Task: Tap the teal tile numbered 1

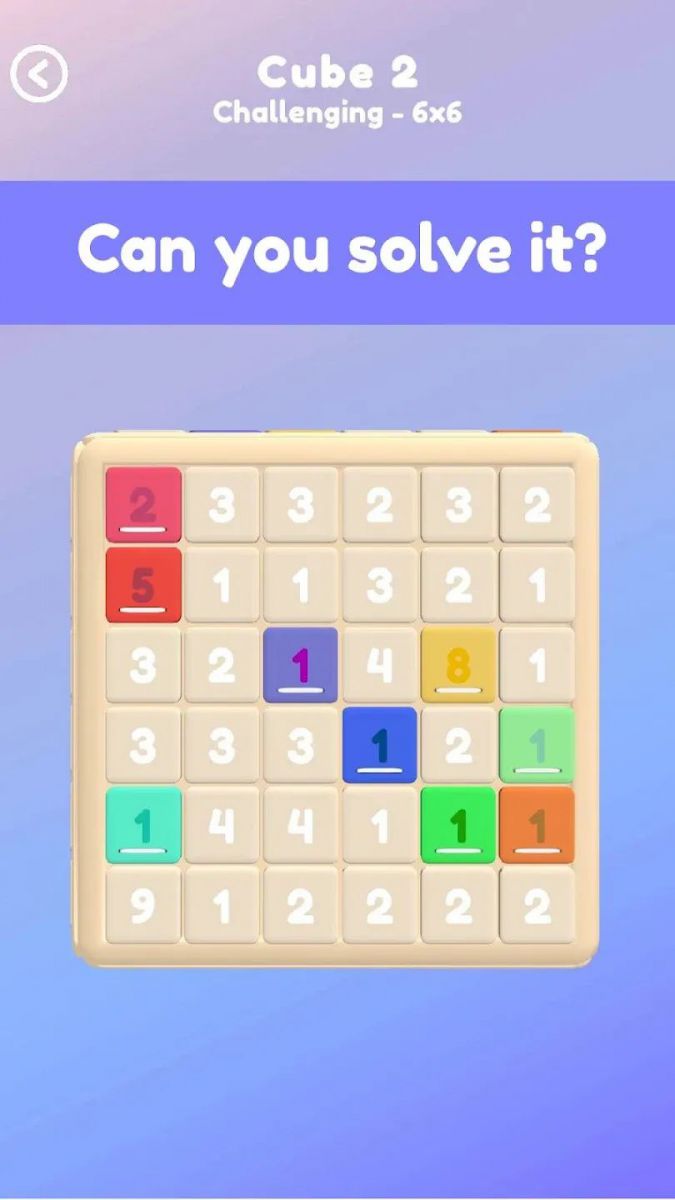Action: pos(144,825)
